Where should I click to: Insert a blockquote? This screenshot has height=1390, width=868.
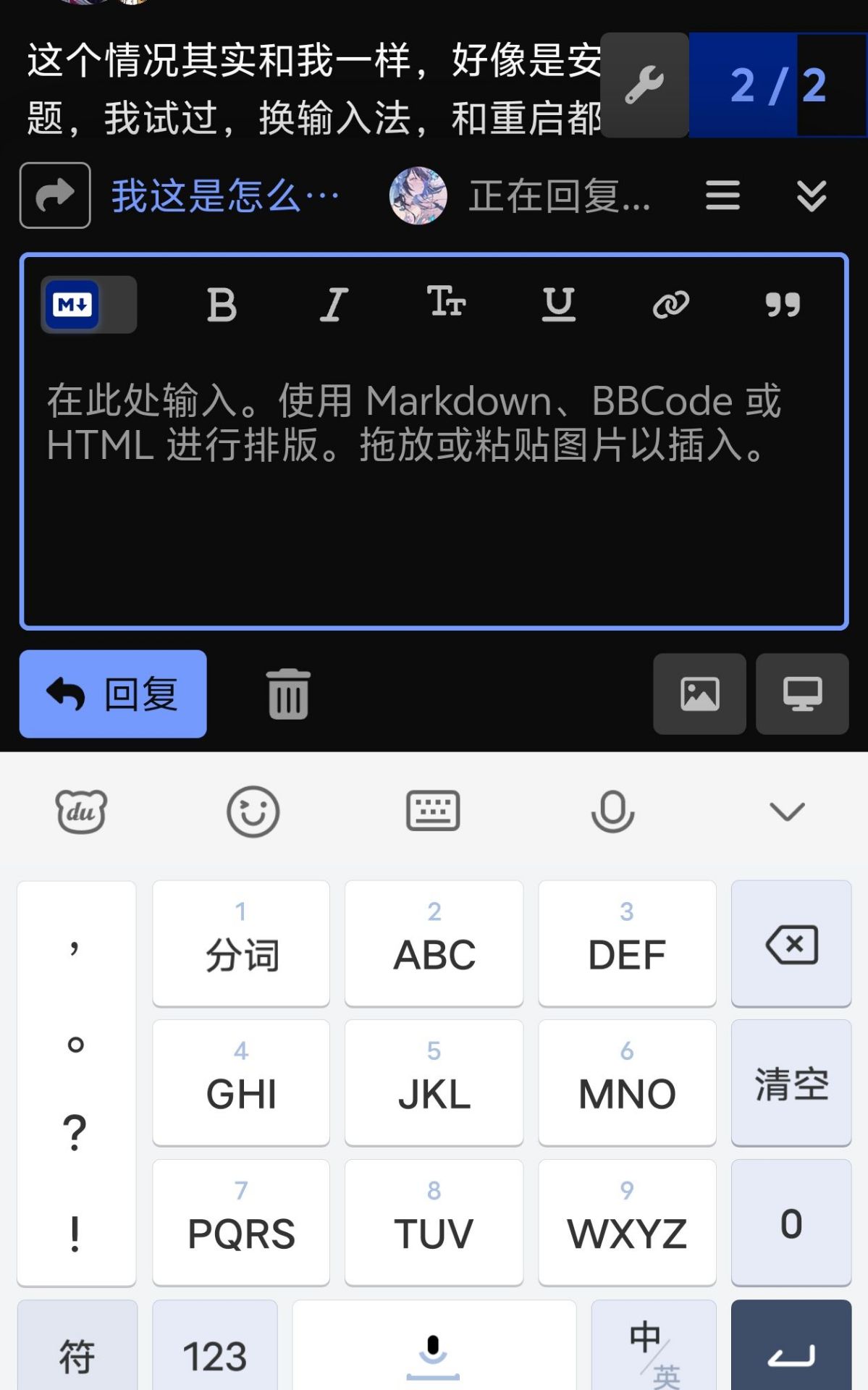(783, 305)
